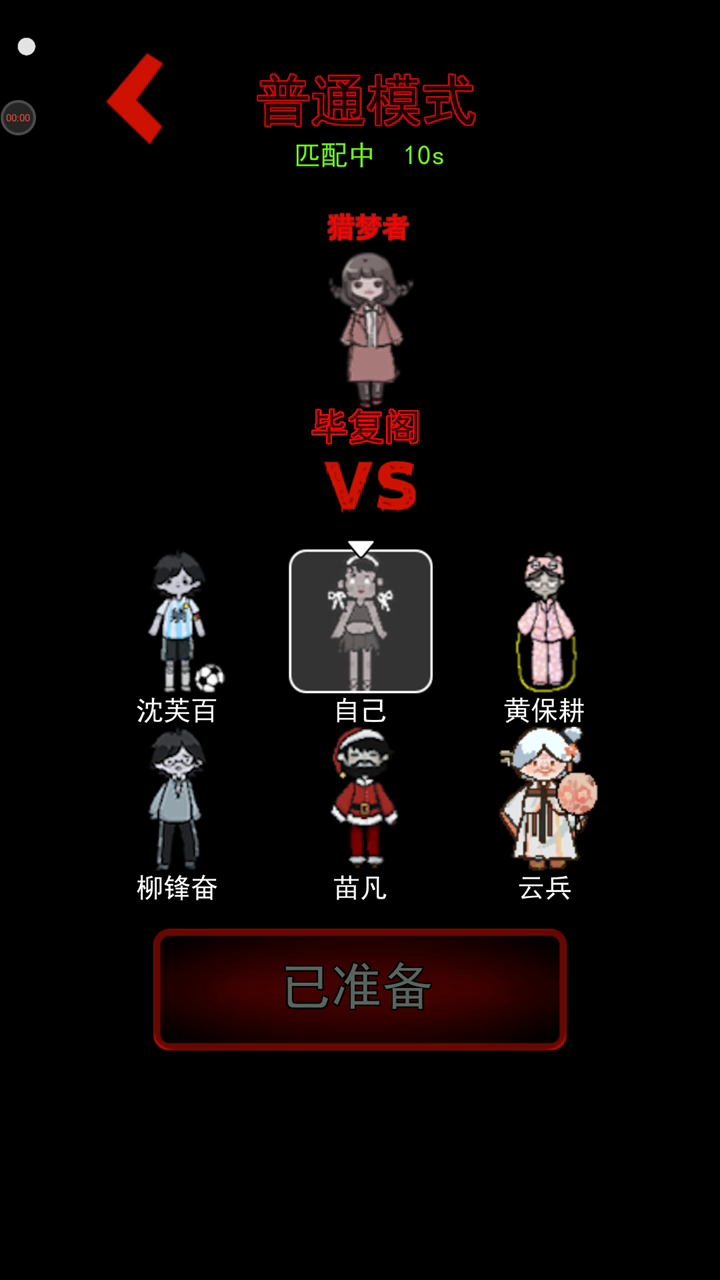Select your own character card 自己
This screenshot has height=1280, width=720.
click(x=361, y=621)
